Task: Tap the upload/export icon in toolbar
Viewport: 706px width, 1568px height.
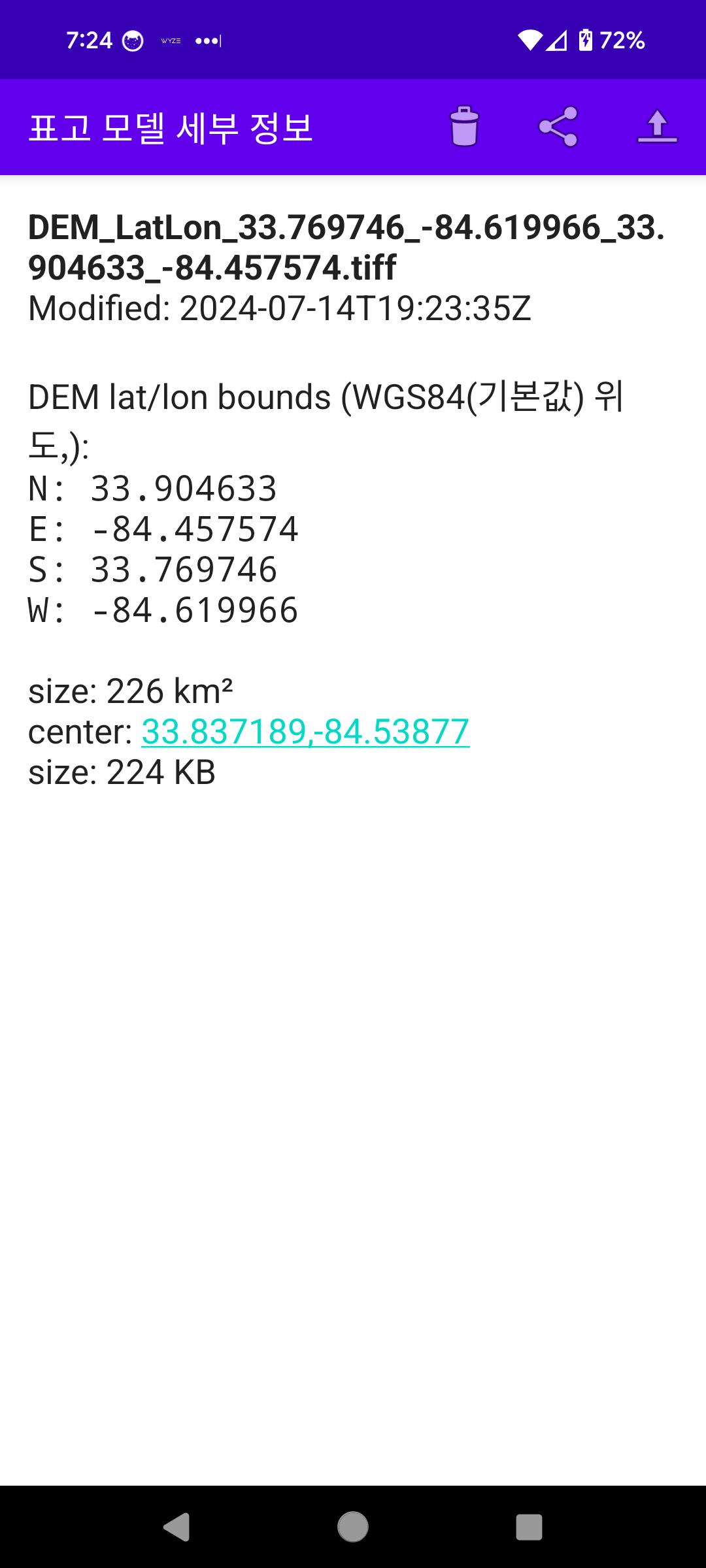Action: coord(657,127)
